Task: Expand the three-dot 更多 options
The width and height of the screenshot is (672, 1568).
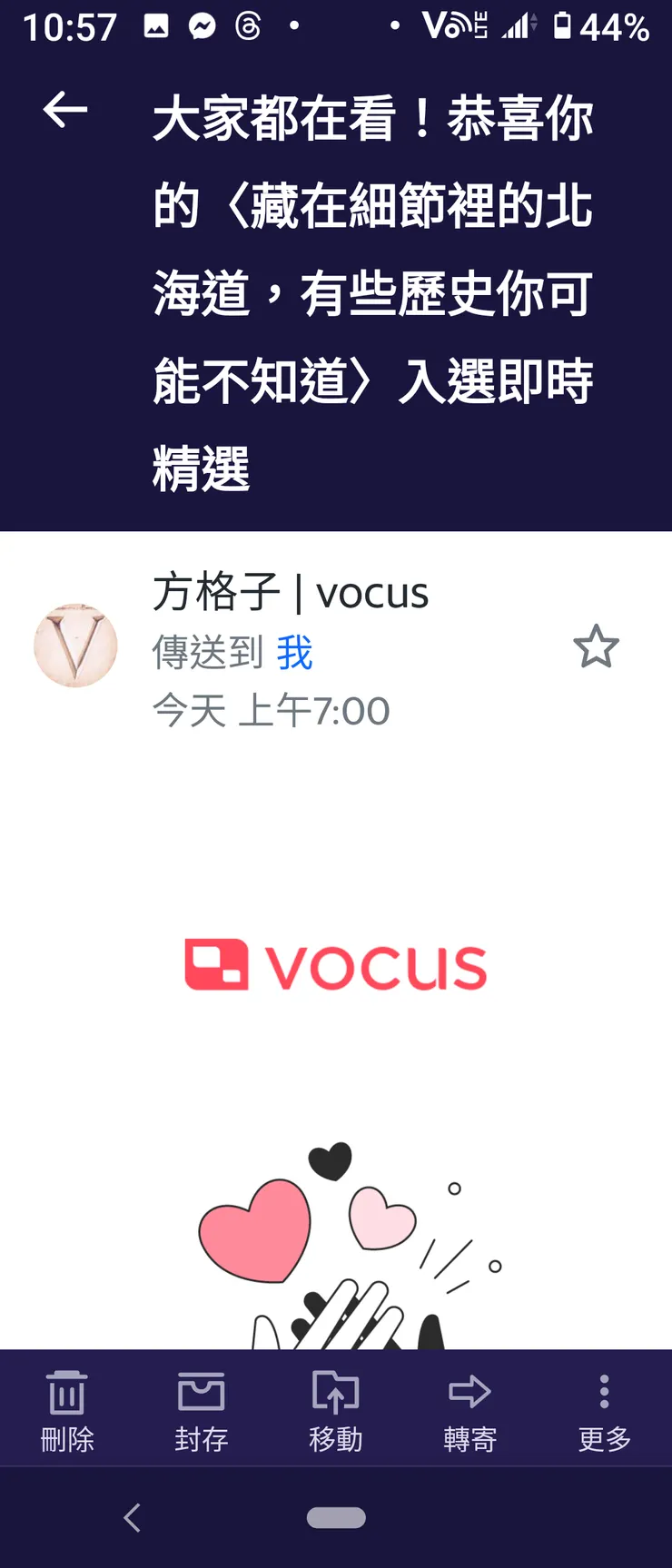Action: (x=604, y=1391)
